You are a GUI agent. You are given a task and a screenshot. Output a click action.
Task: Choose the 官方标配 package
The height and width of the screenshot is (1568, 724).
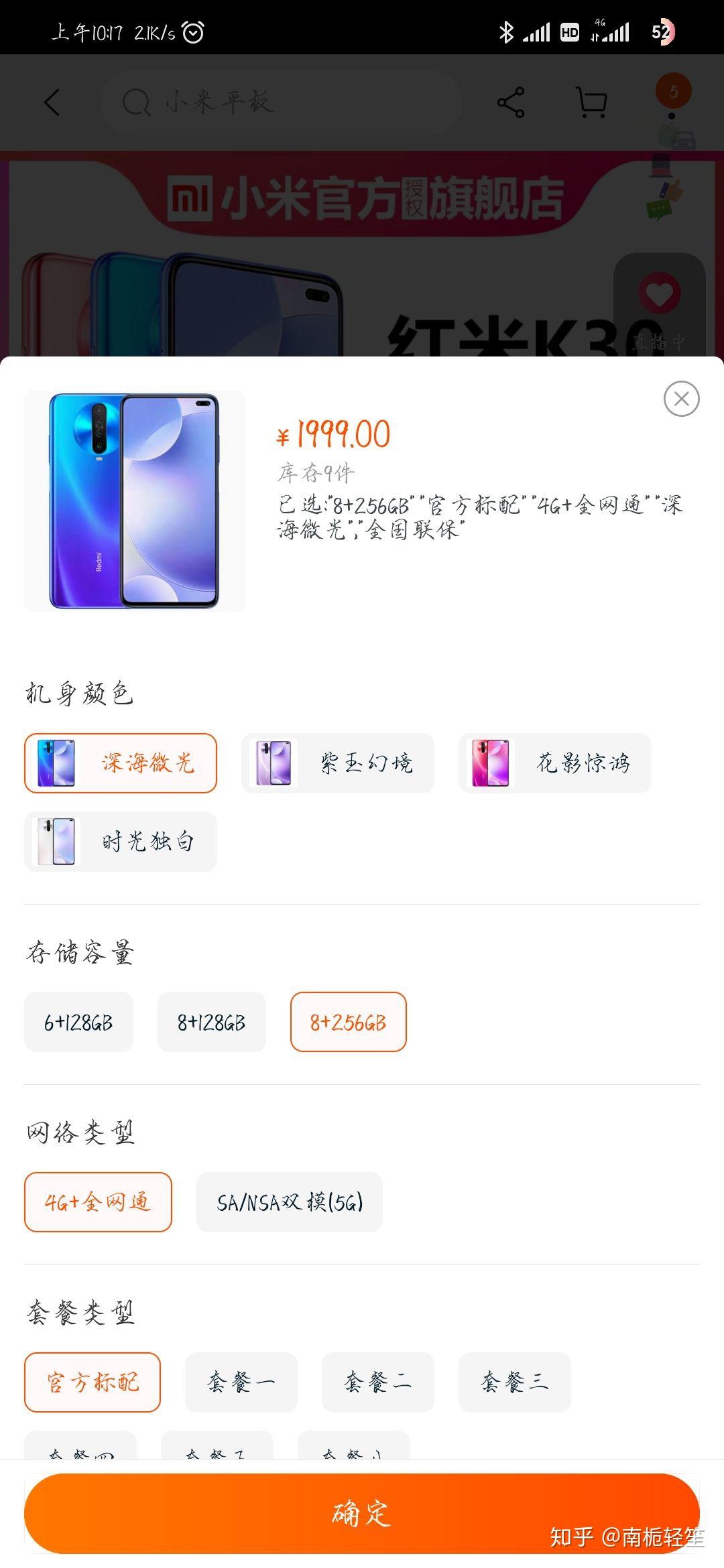tap(93, 1382)
